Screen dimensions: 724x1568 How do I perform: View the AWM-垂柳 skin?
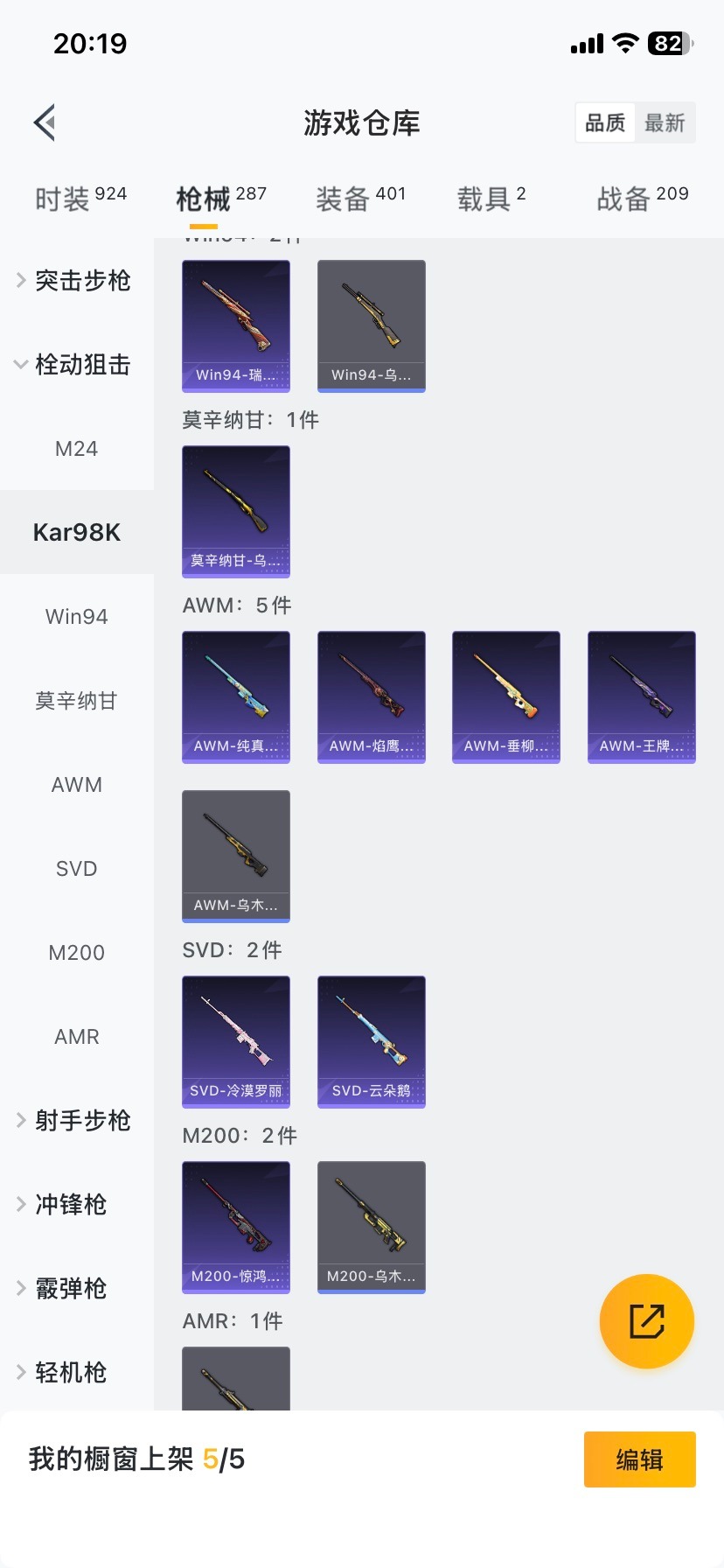[x=505, y=697]
